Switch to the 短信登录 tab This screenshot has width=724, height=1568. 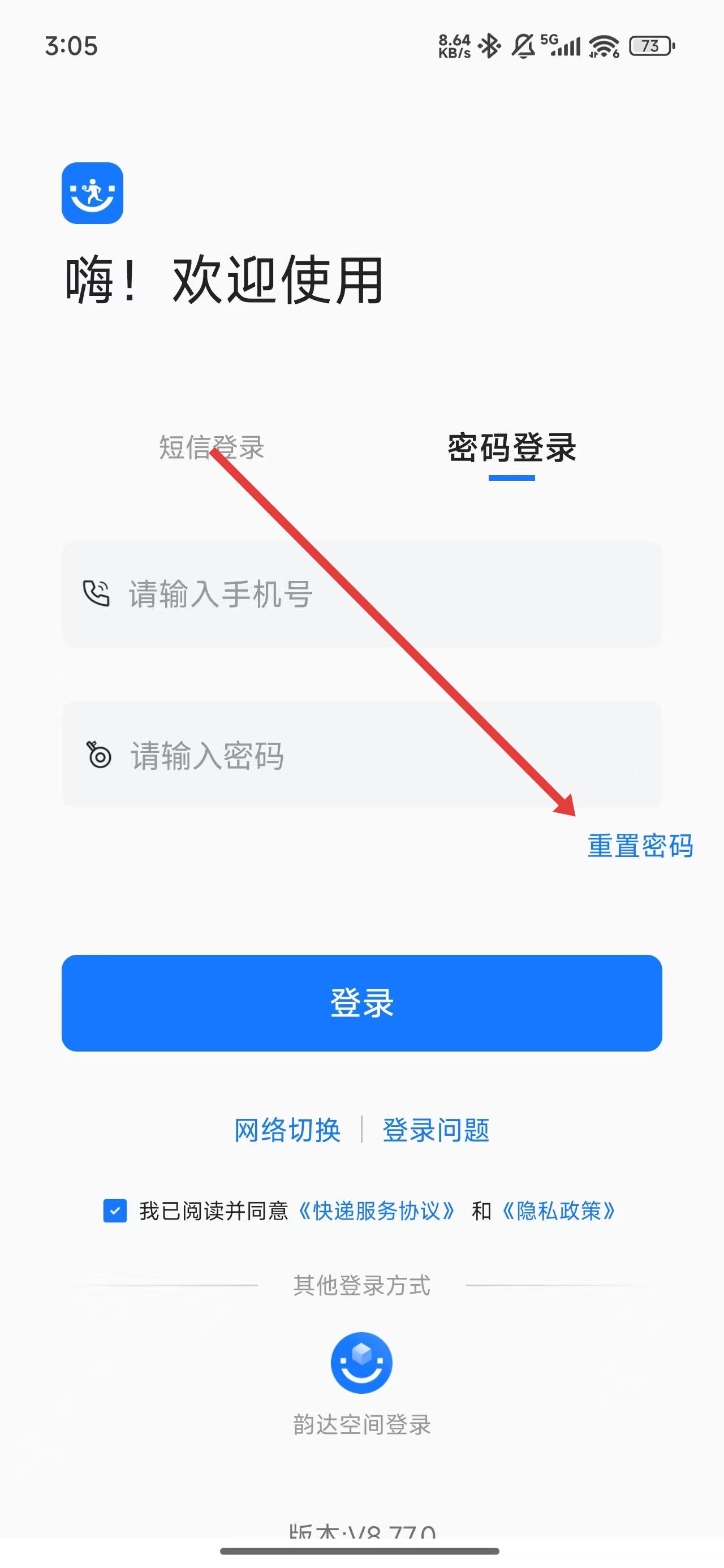(212, 448)
